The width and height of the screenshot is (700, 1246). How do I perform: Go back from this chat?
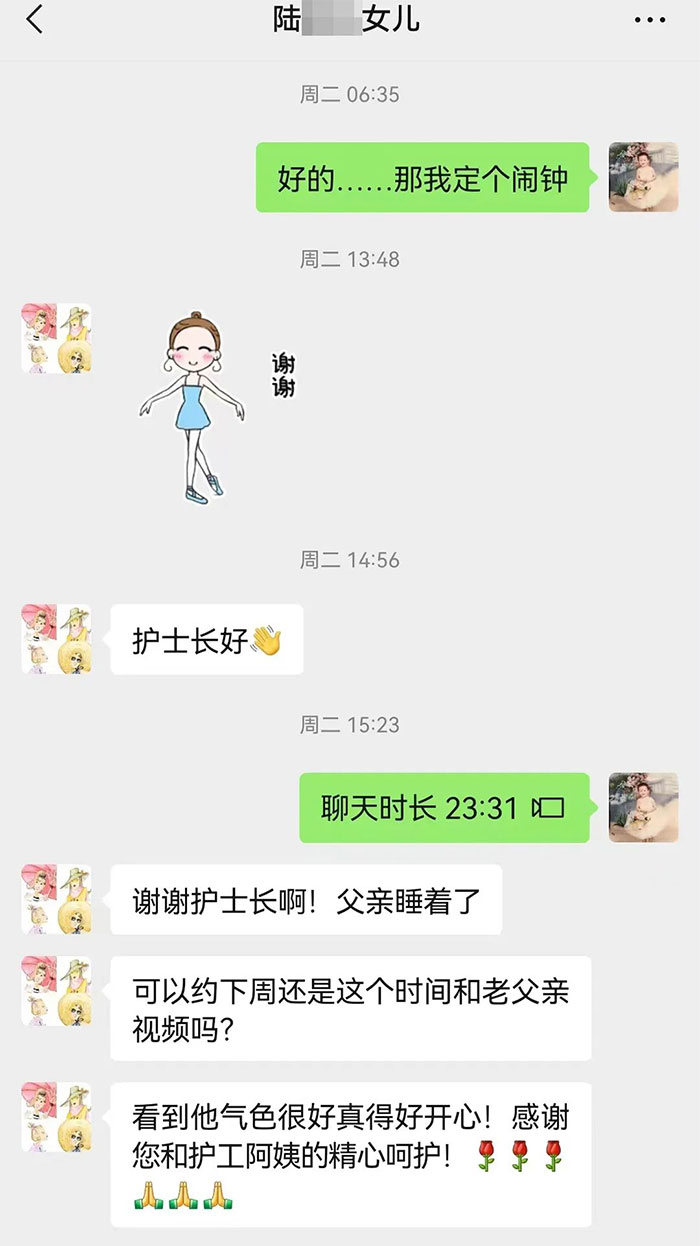35,20
